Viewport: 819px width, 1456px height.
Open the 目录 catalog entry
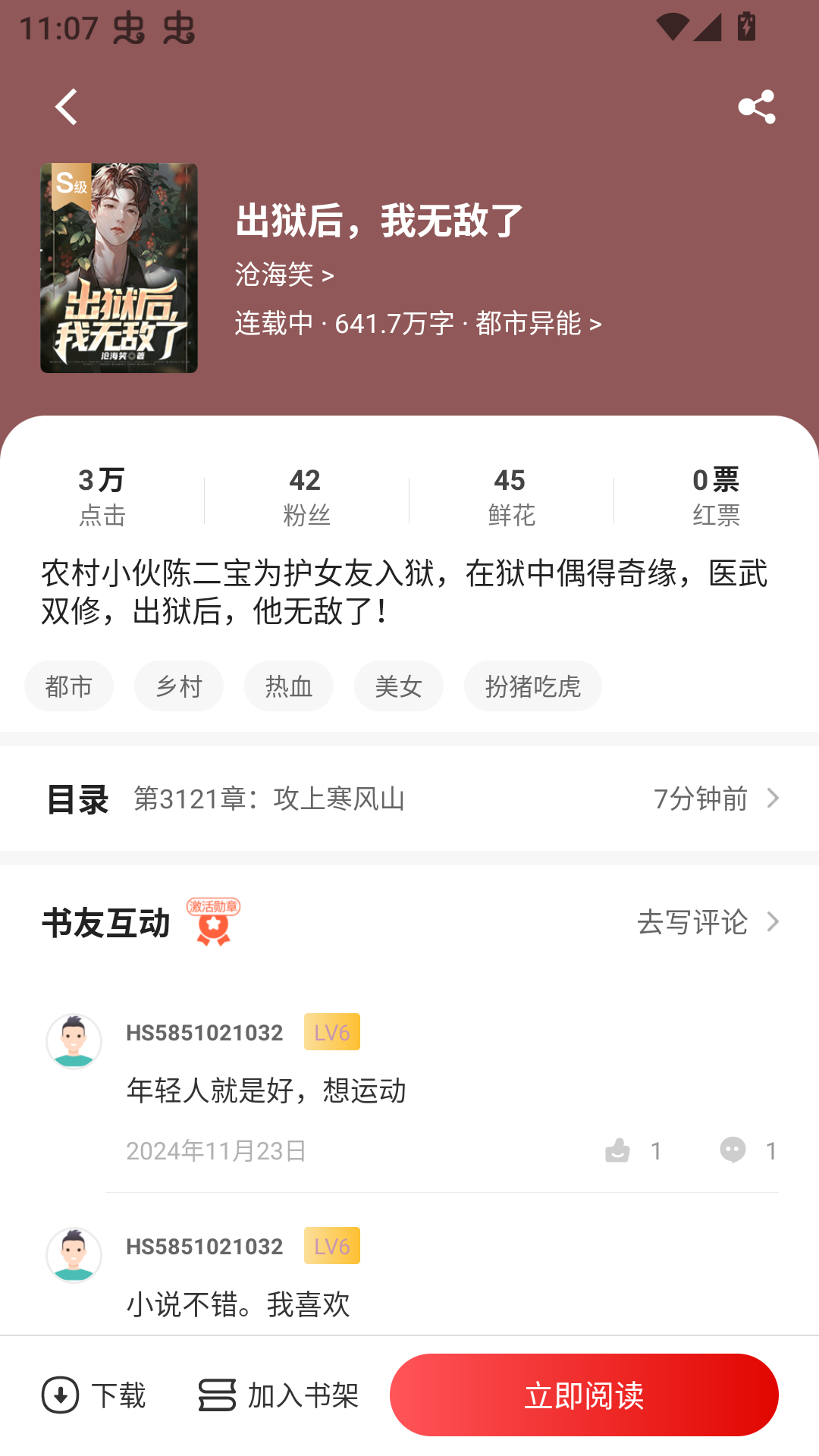[x=77, y=799]
